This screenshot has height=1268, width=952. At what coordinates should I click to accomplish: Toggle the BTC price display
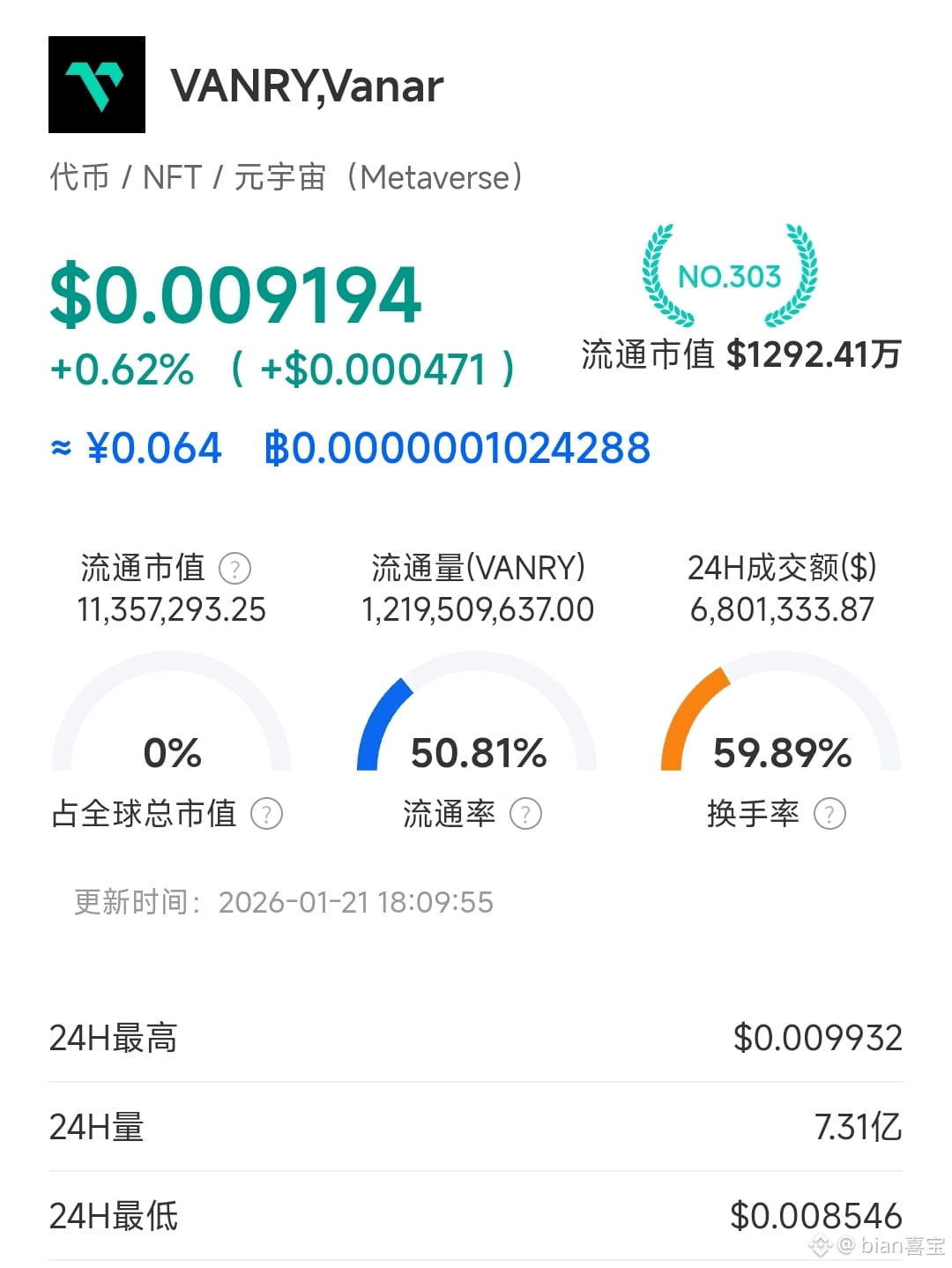tap(458, 448)
